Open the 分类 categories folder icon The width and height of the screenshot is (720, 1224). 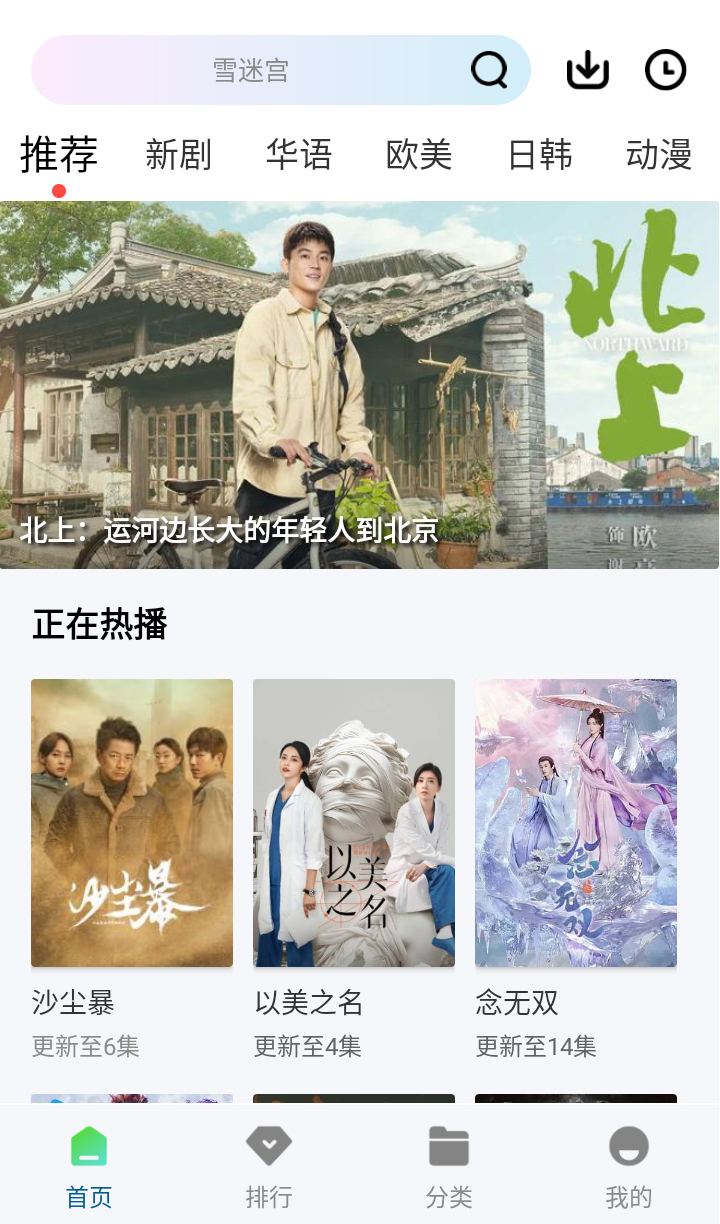point(448,1146)
